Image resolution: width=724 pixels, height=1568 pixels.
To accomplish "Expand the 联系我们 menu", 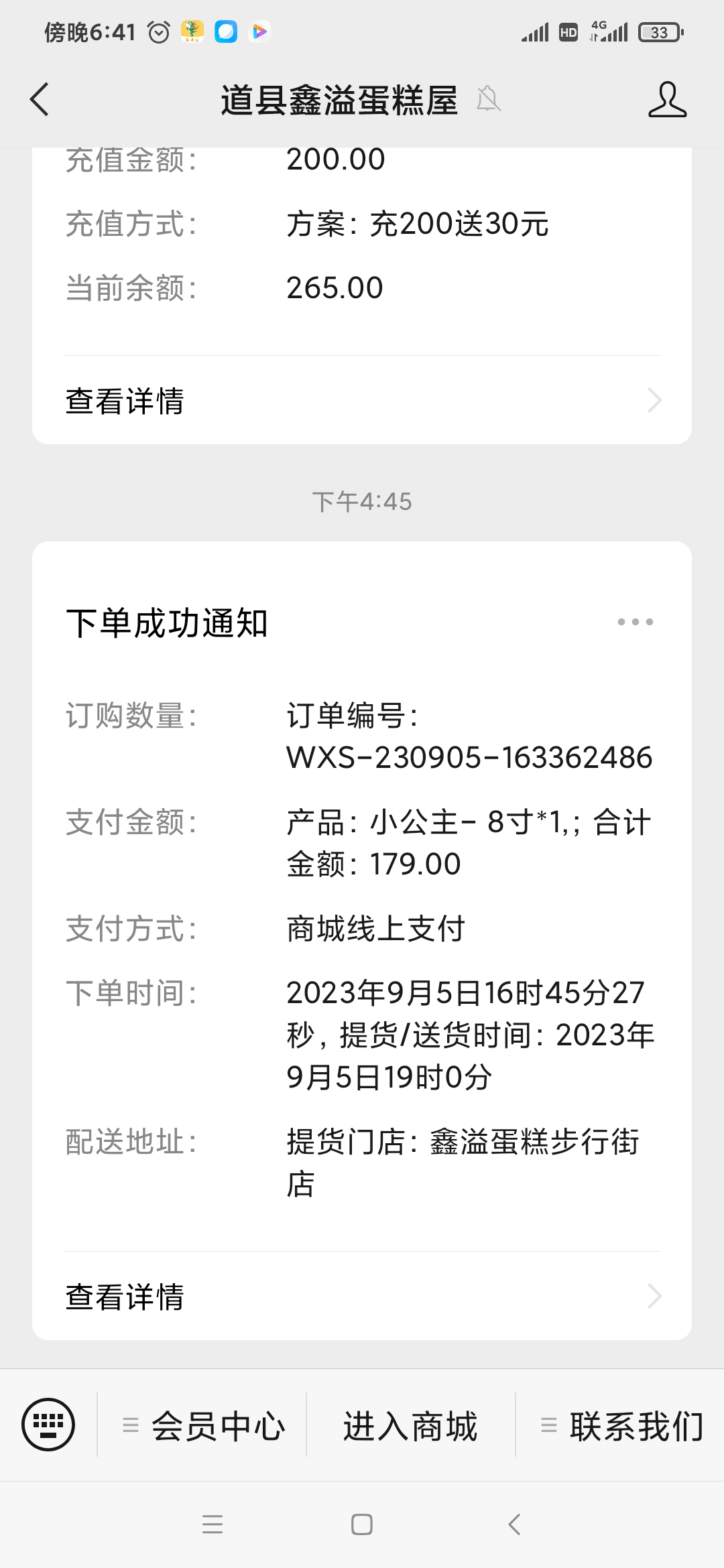I will point(620,1425).
